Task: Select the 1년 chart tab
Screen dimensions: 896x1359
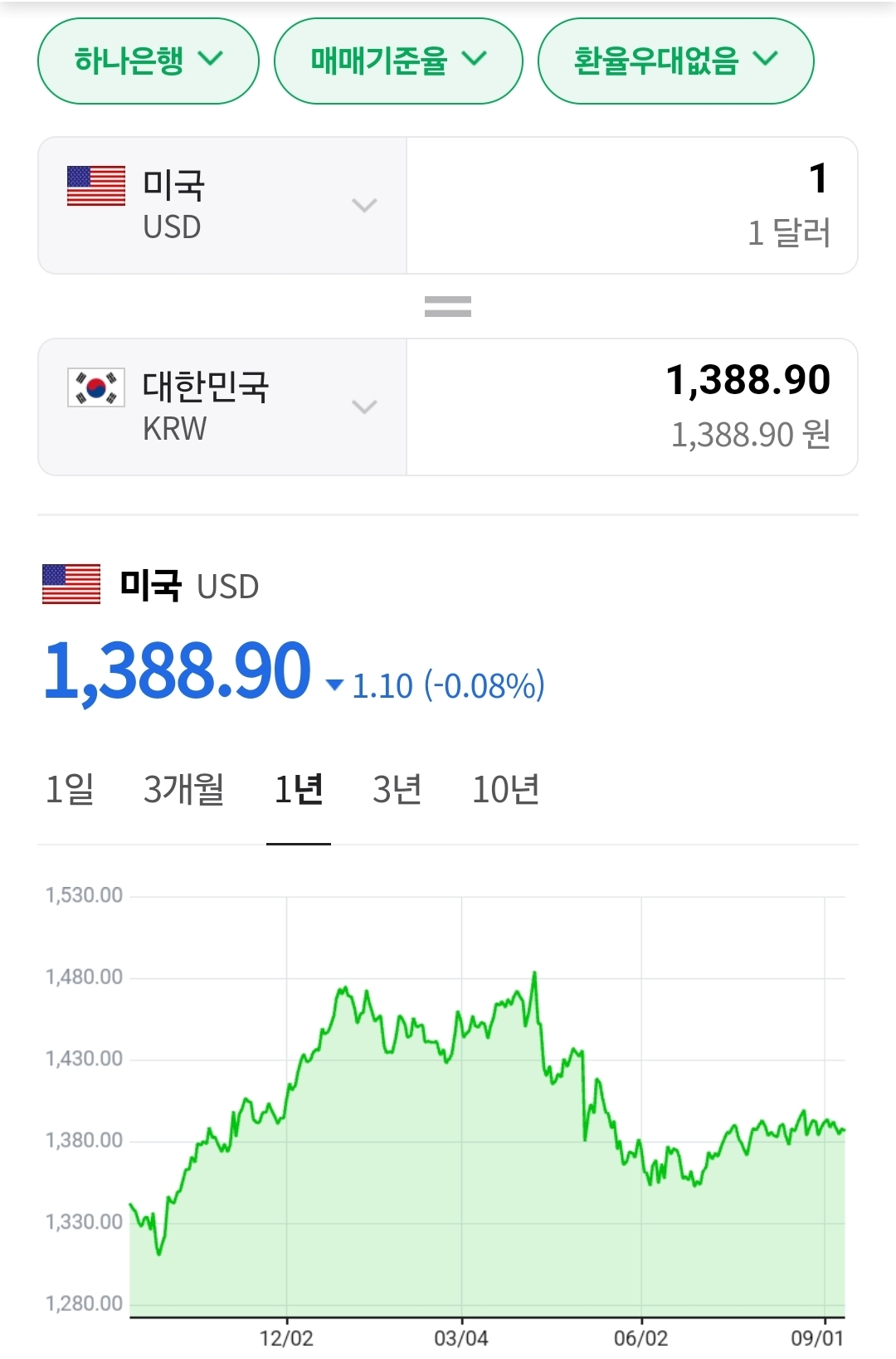Action: pyautogui.click(x=299, y=789)
